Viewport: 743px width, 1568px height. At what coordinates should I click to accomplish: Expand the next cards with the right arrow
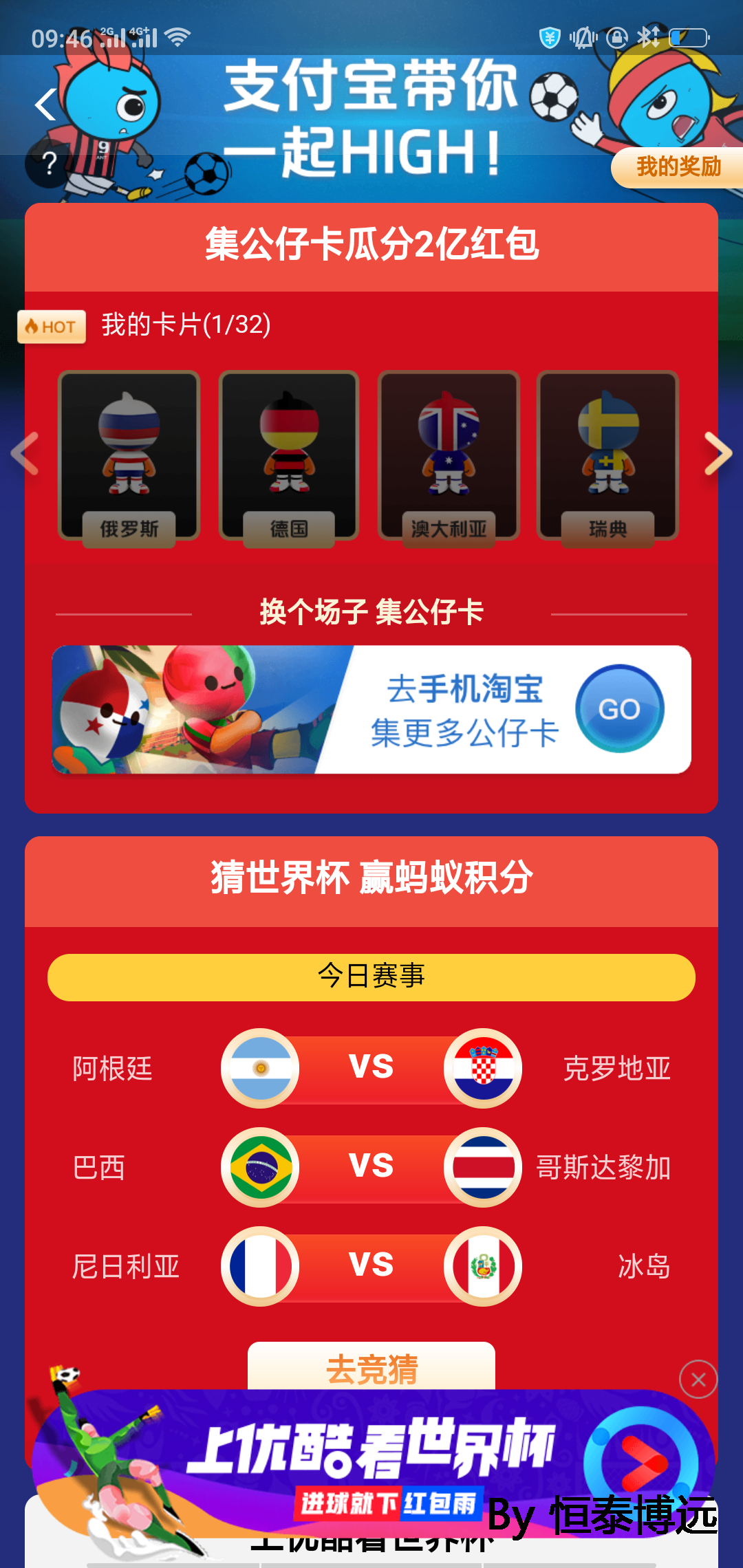click(720, 454)
